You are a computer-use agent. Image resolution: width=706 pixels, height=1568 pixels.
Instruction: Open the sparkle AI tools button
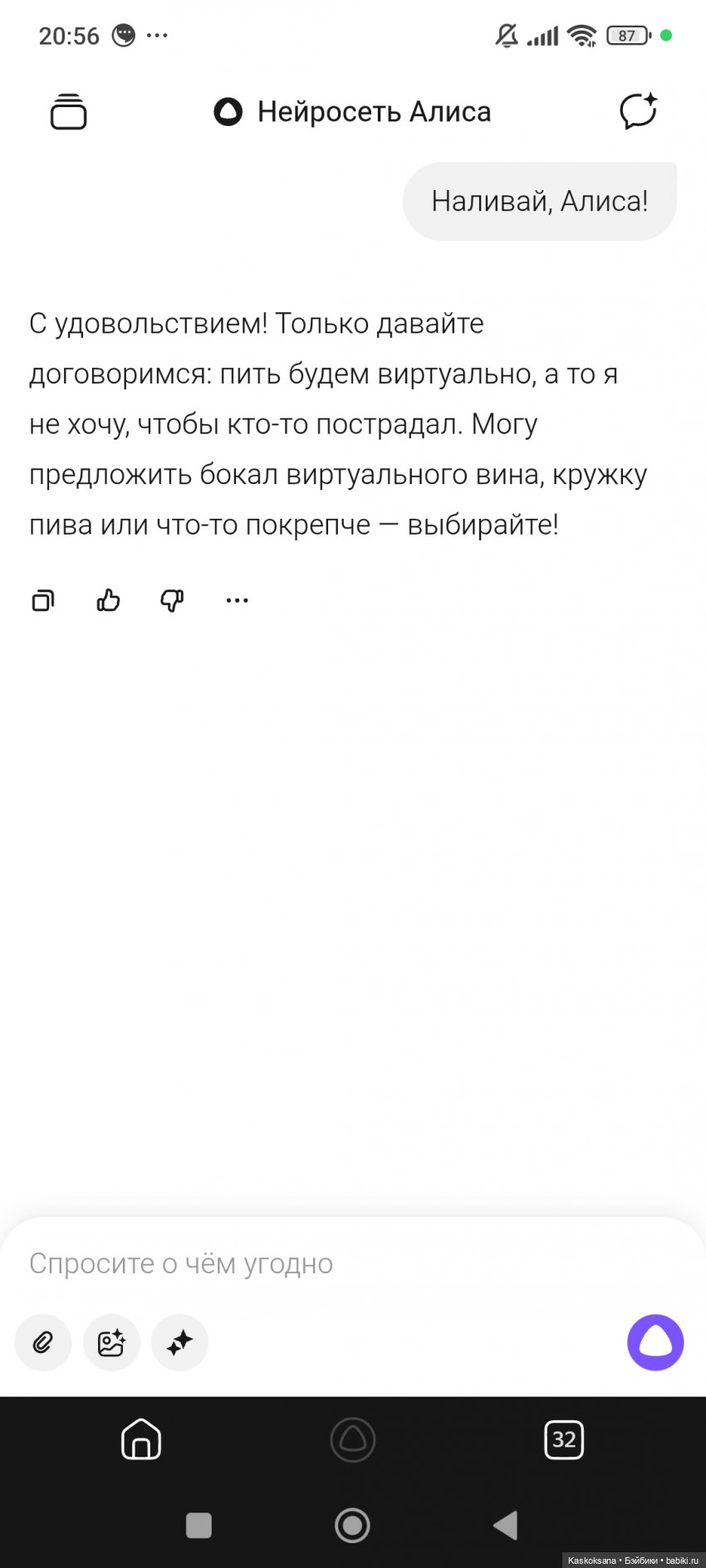pyautogui.click(x=179, y=1342)
